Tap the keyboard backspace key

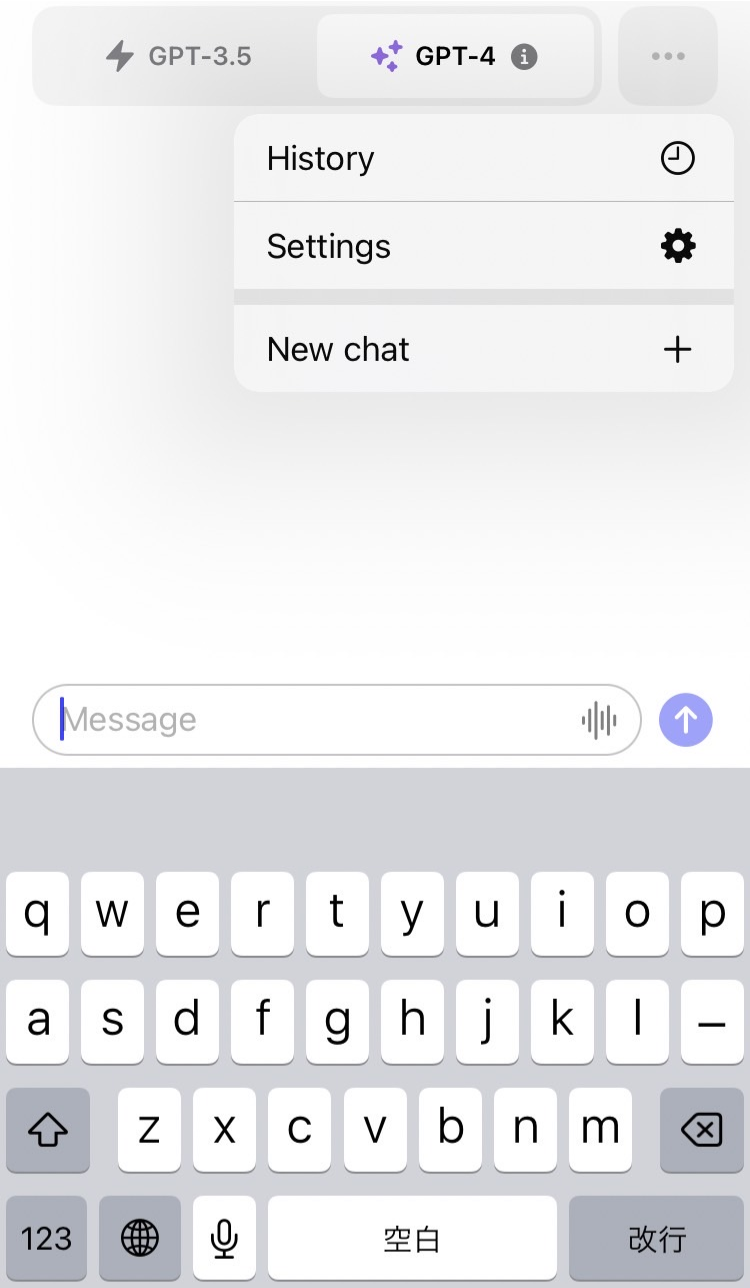(x=701, y=1131)
